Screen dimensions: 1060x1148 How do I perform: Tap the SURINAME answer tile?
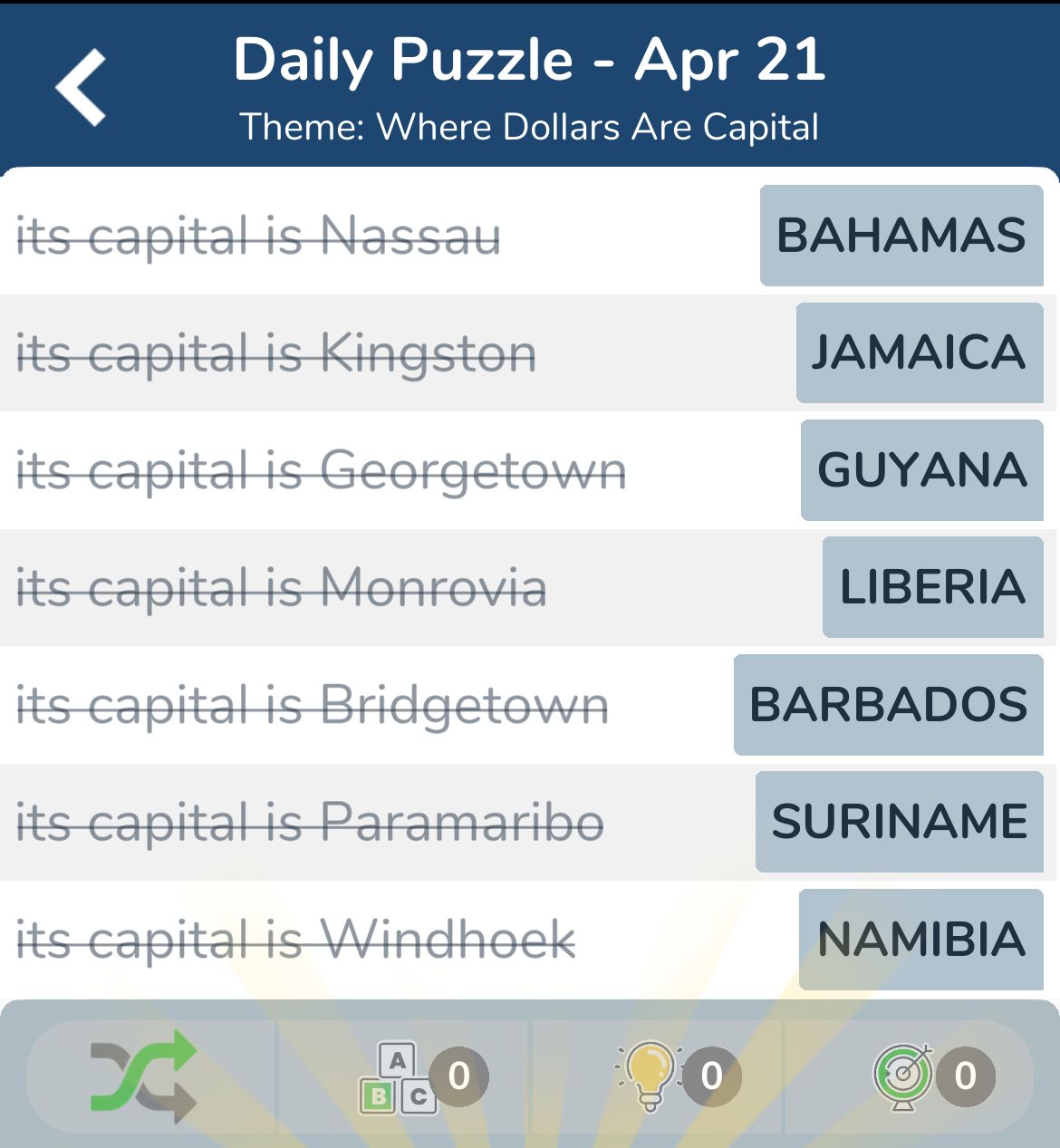pyautogui.click(x=900, y=822)
